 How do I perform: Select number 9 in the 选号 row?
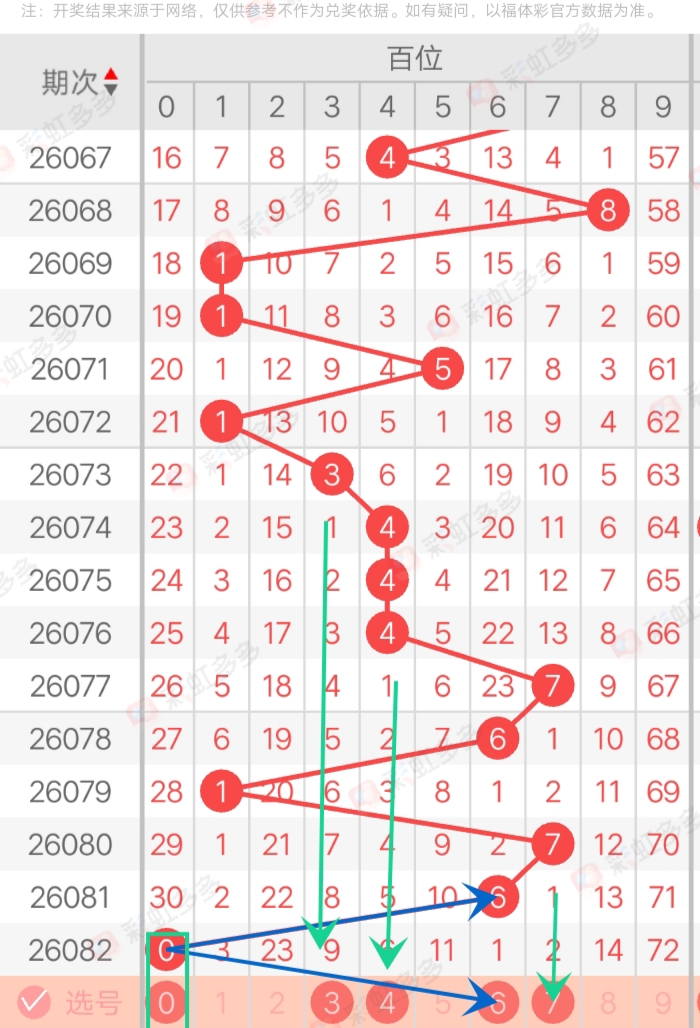coord(662,1002)
